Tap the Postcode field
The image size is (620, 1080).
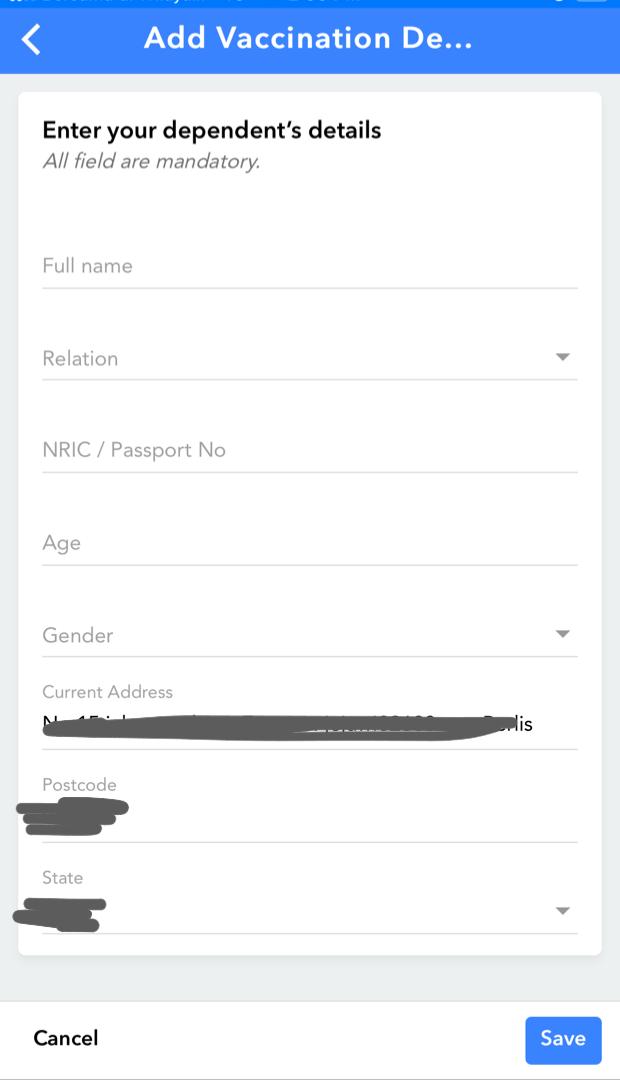point(309,817)
